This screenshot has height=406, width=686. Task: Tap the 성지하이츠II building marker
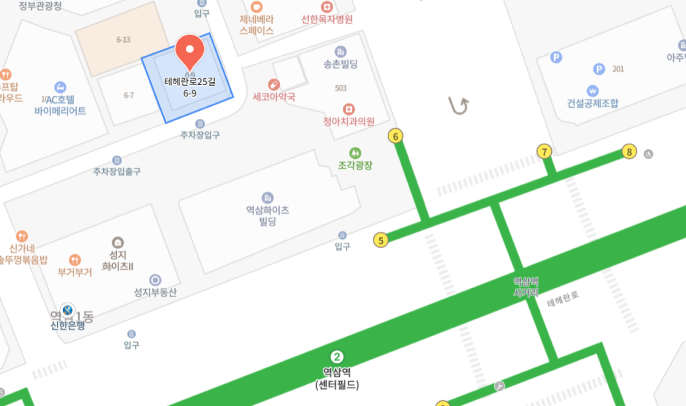click(117, 243)
